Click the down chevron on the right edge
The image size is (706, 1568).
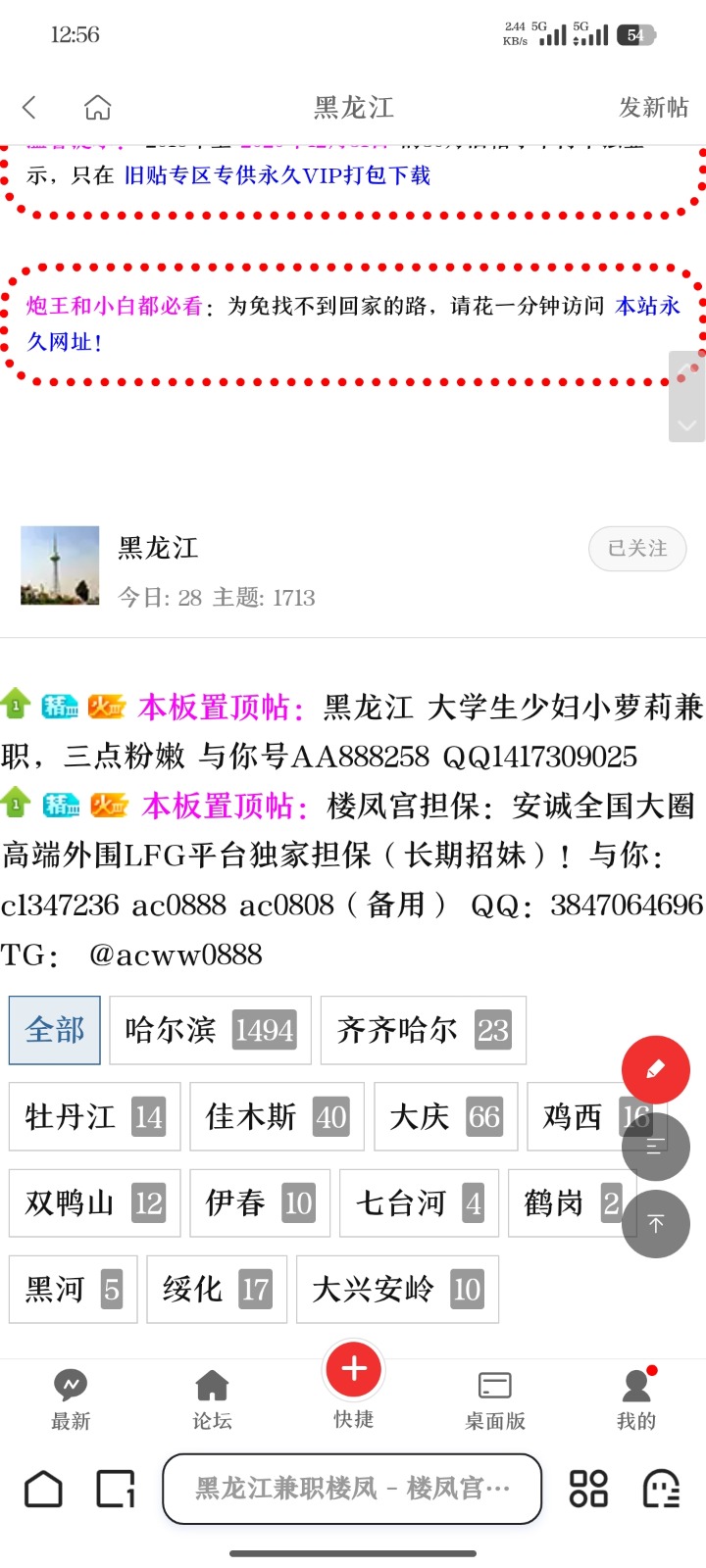(686, 425)
